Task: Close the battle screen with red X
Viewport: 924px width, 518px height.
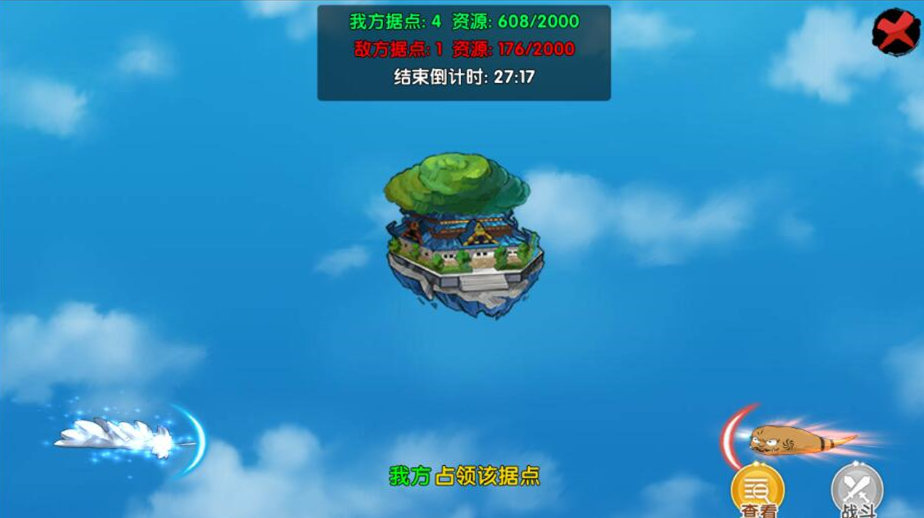Action: (894, 31)
